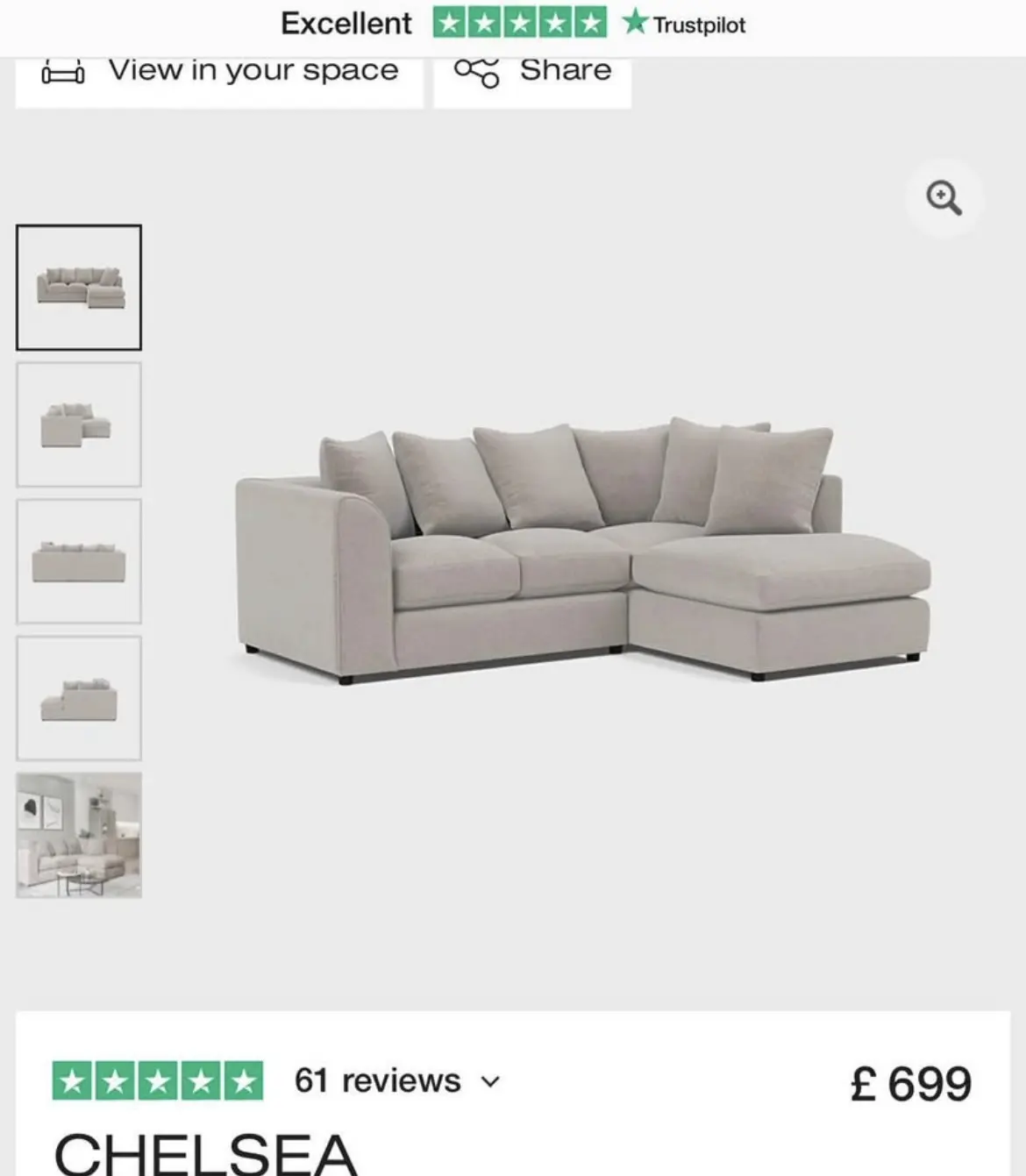Open the Excellent Trustpilot rating banner
Screen dimensions: 1026x1176
point(513,24)
